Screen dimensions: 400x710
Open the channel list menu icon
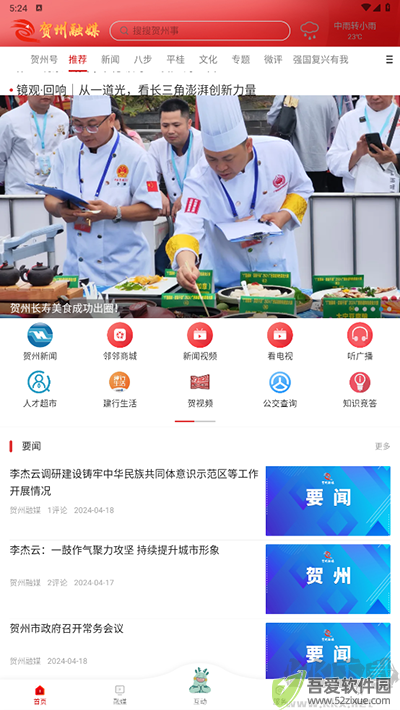[389, 60]
